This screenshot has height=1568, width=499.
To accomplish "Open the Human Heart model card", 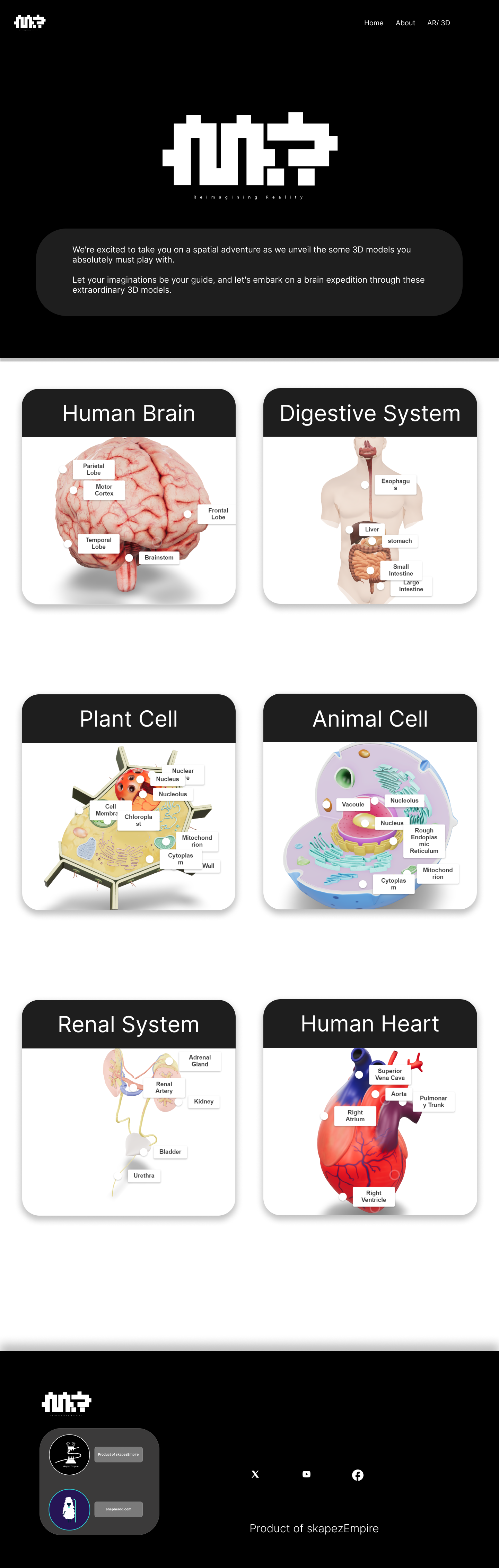I will (x=370, y=1107).
